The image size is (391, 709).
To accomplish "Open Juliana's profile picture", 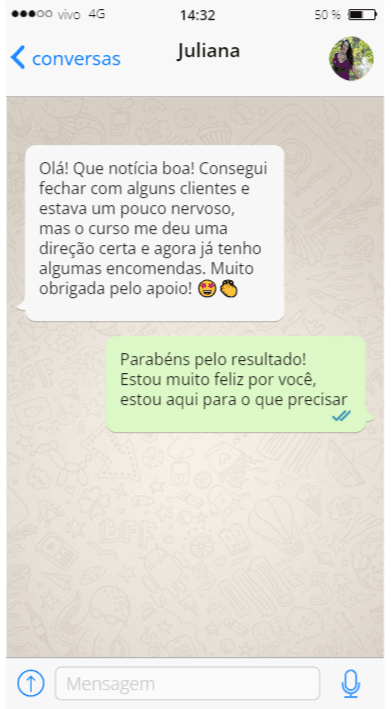I will 351,59.
